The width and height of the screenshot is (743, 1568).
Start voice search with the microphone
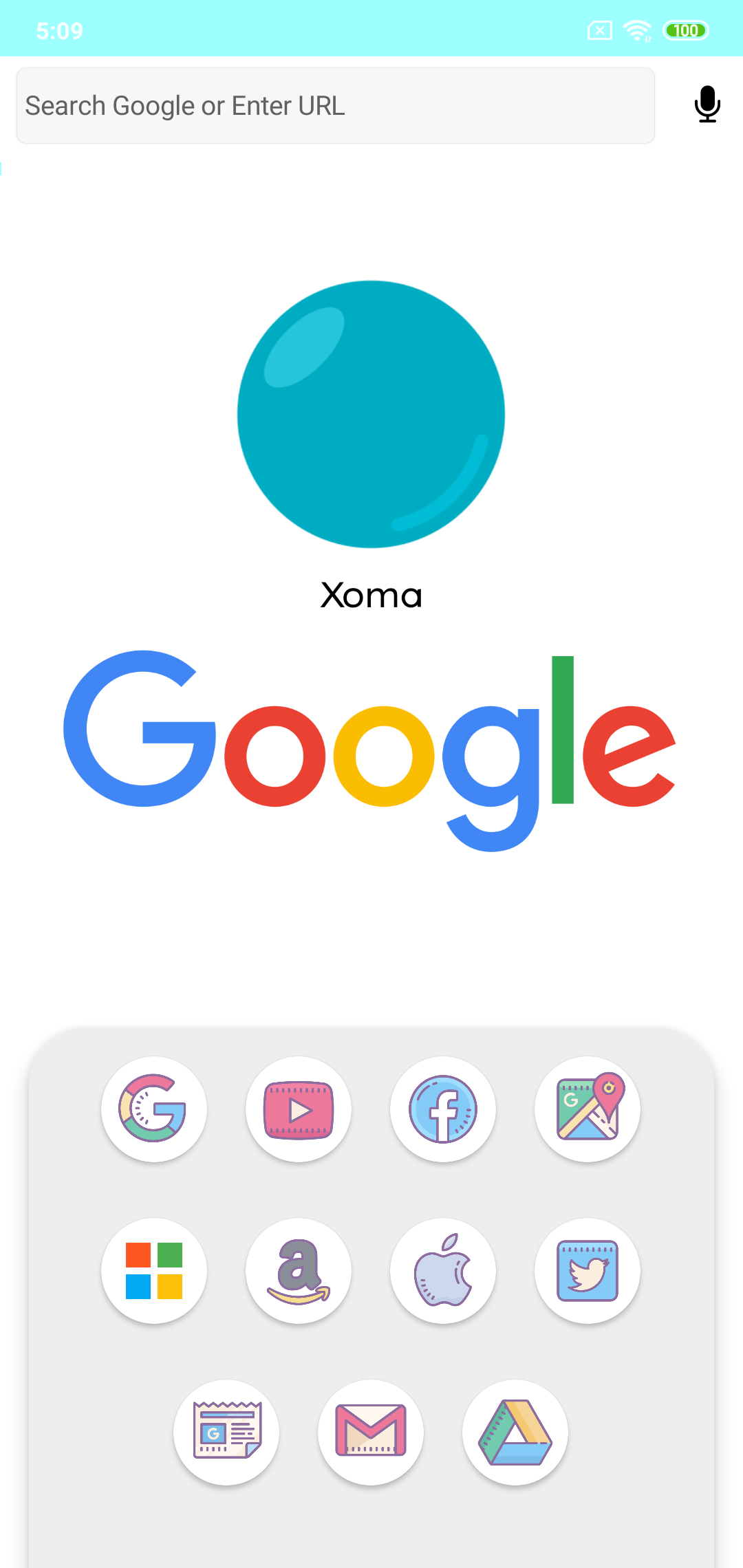pos(707,105)
